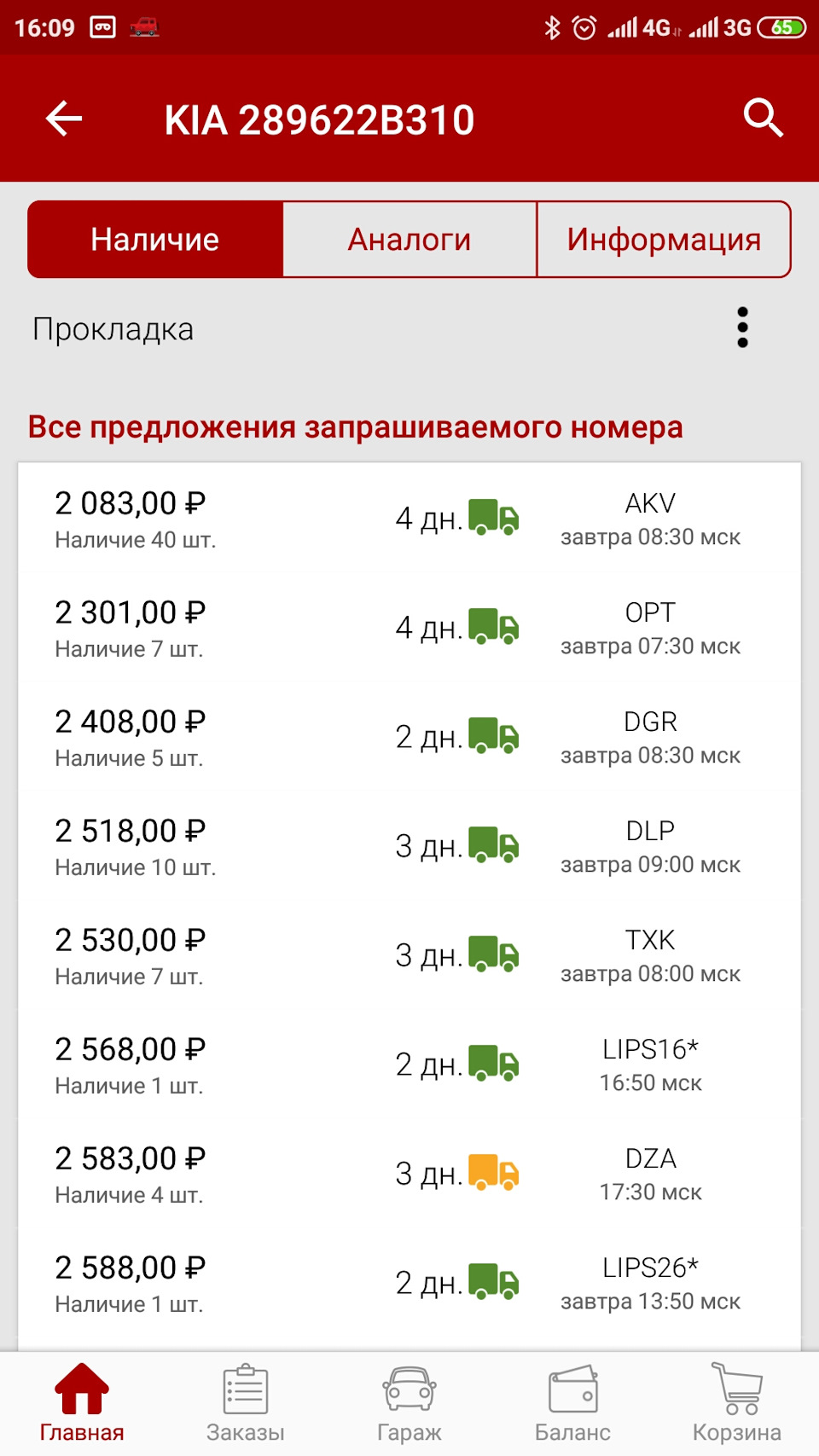Tap the green truck icon next to LIPS26*

click(495, 1282)
